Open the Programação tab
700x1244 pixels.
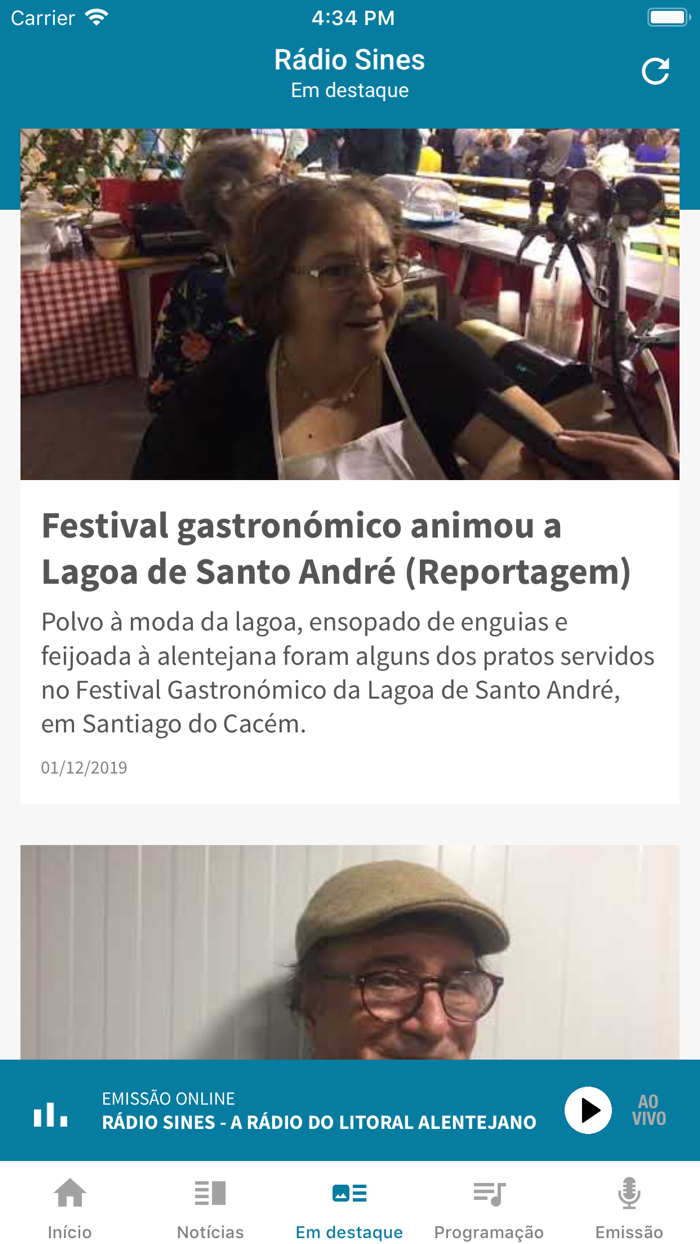489,1208
